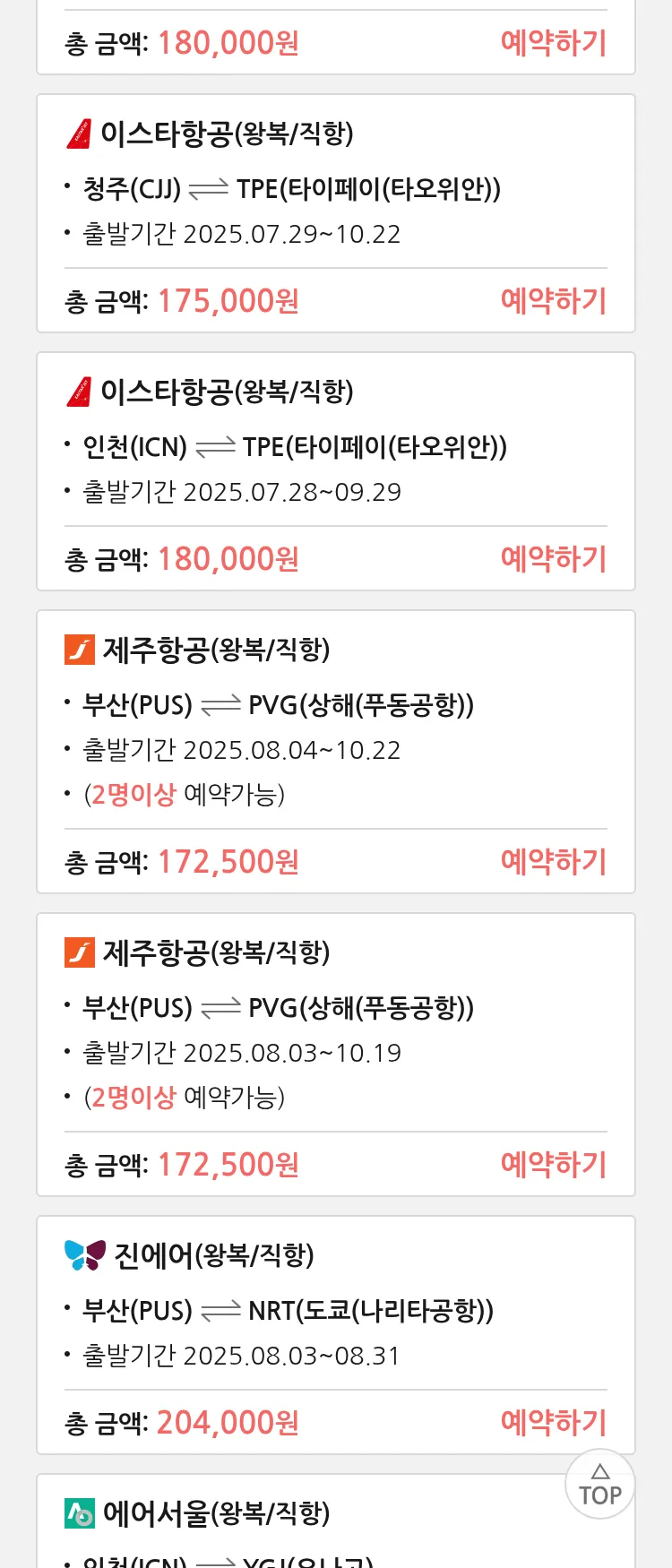Book the Jin Air Busan to Narita flight

553,1423
